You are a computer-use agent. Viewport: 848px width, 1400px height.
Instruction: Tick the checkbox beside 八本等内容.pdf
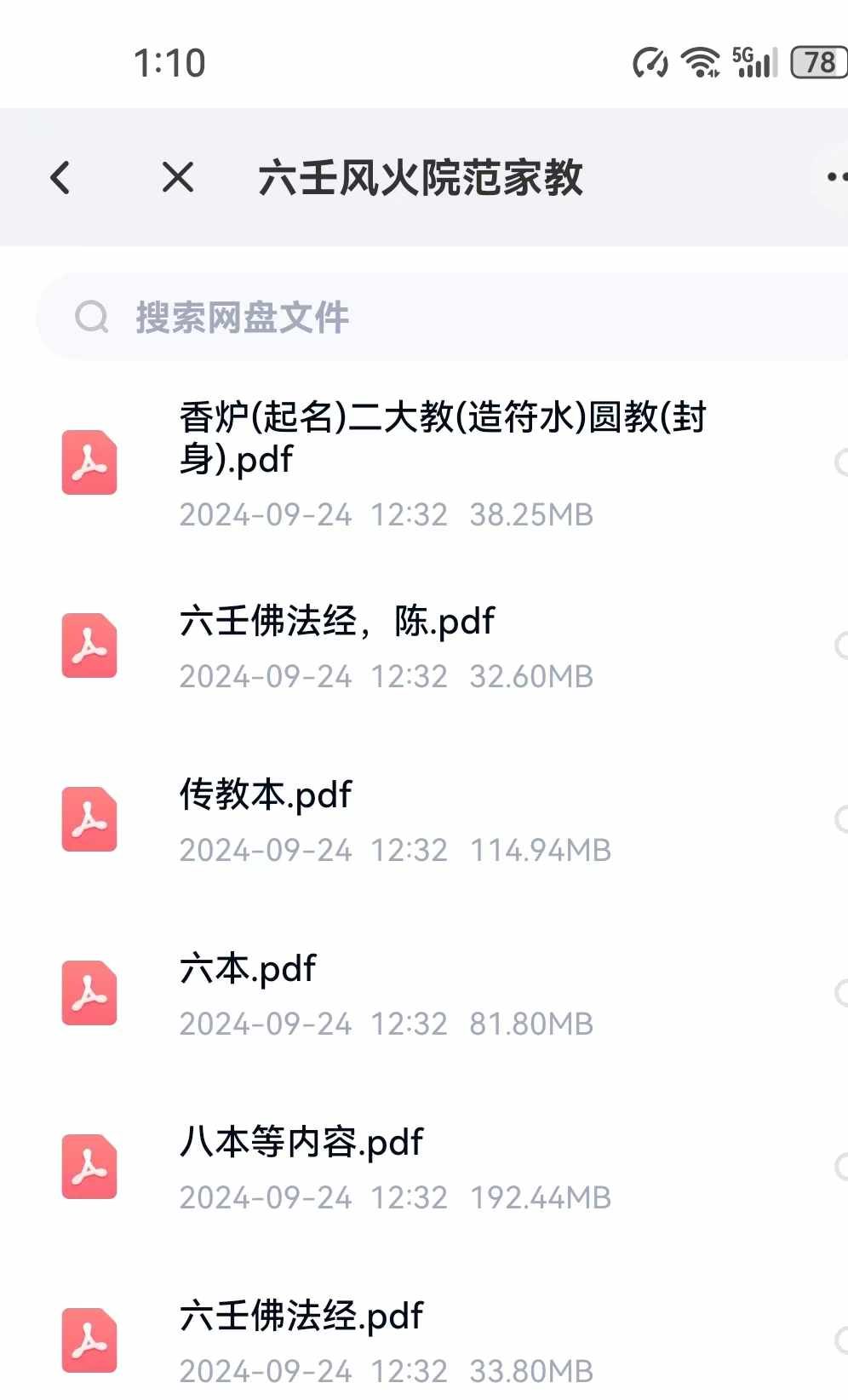click(x=841, y=1167)
